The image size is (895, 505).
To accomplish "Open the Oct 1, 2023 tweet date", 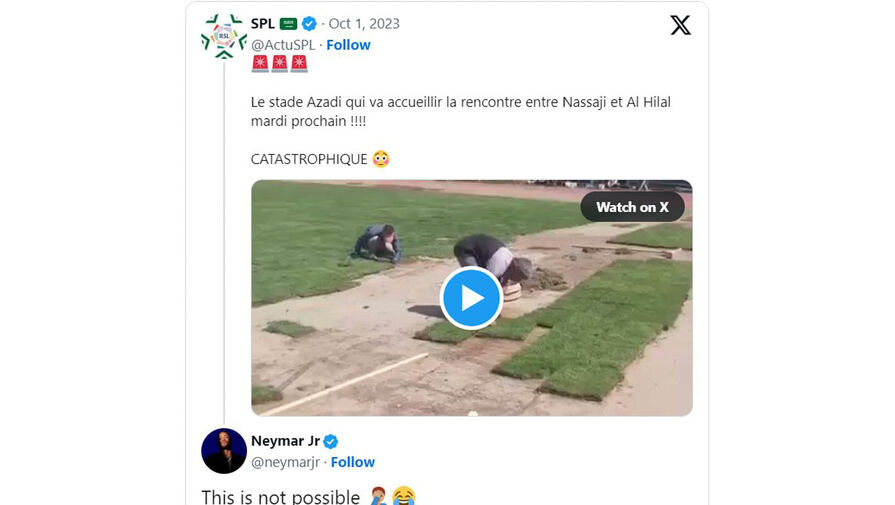I will tap(365, 24).
